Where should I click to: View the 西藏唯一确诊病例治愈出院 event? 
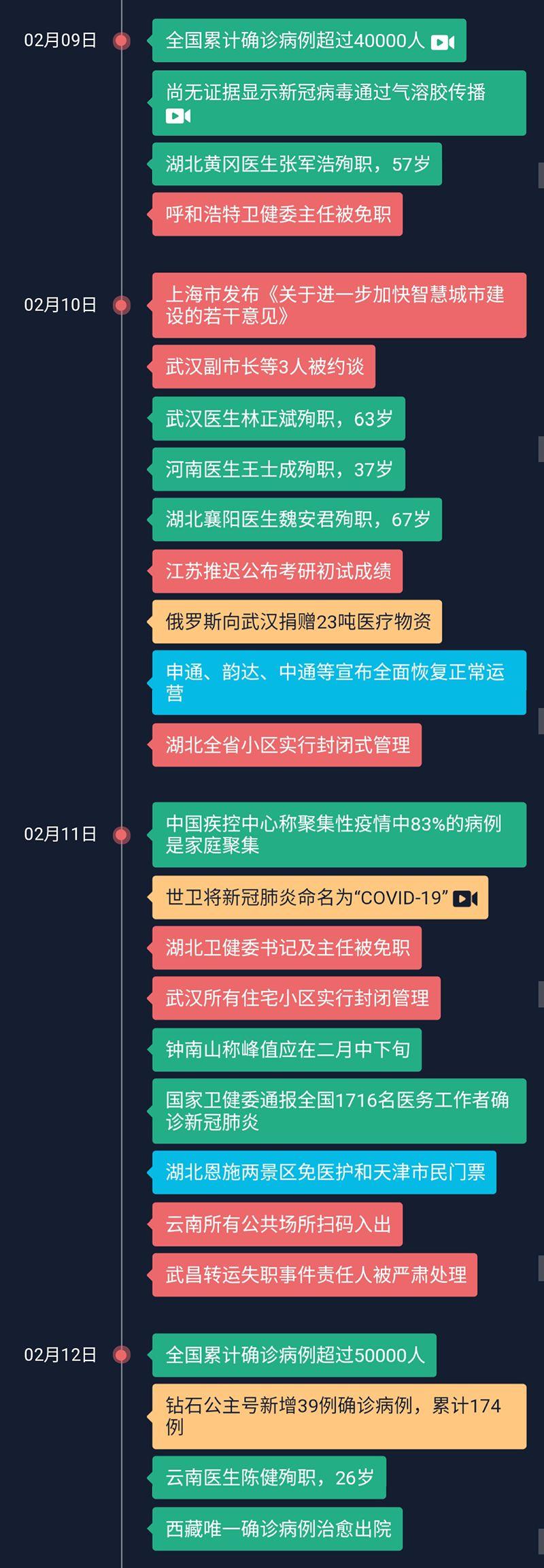tap(277, 1529)
